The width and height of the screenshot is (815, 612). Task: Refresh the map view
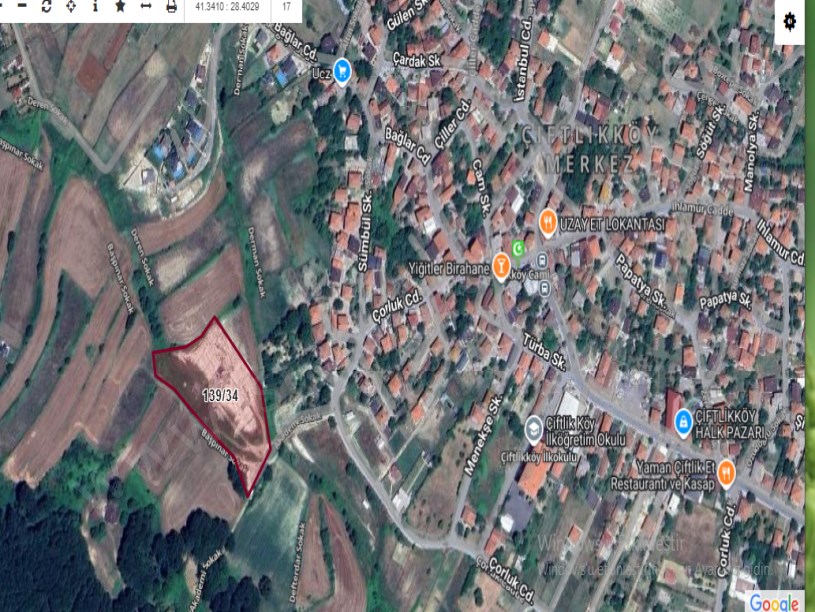click(46, 6)
